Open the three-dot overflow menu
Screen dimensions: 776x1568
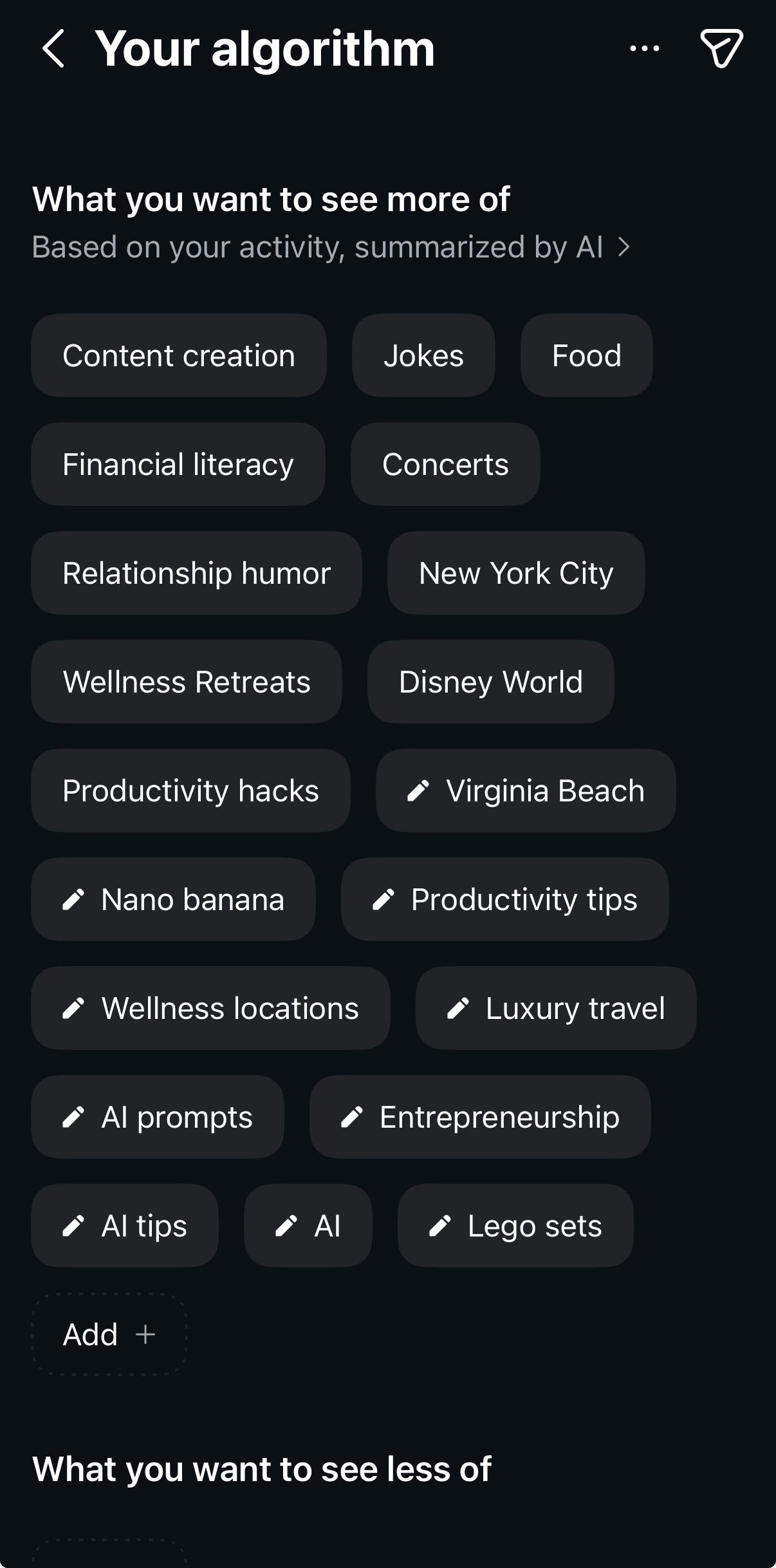coord(645,48)
